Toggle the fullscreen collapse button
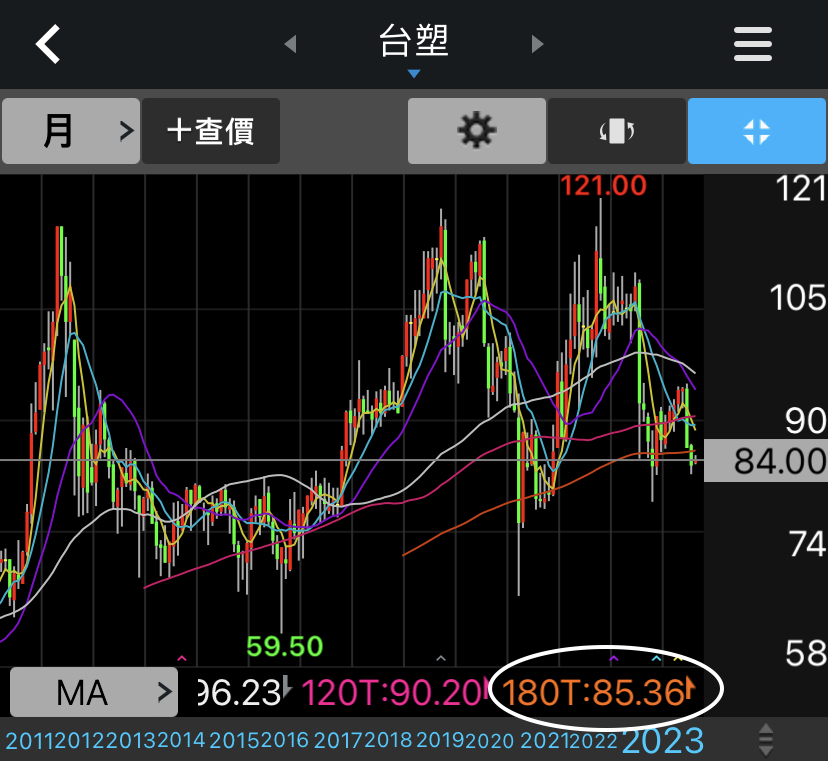Viewport: 828px width, 761px height. (757, 131)
